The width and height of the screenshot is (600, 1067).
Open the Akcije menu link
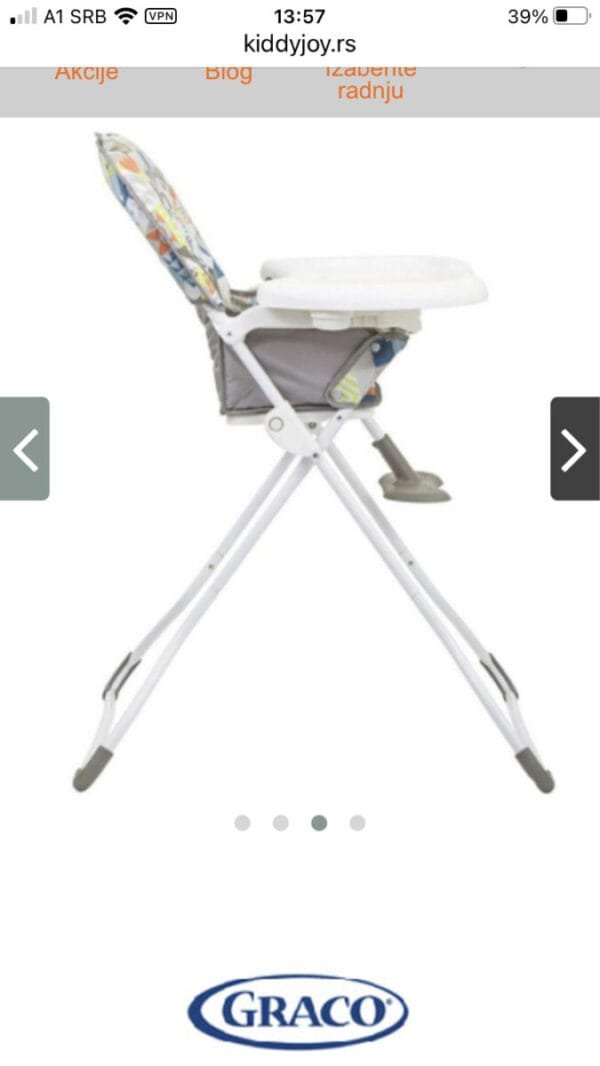pos(86,73)
